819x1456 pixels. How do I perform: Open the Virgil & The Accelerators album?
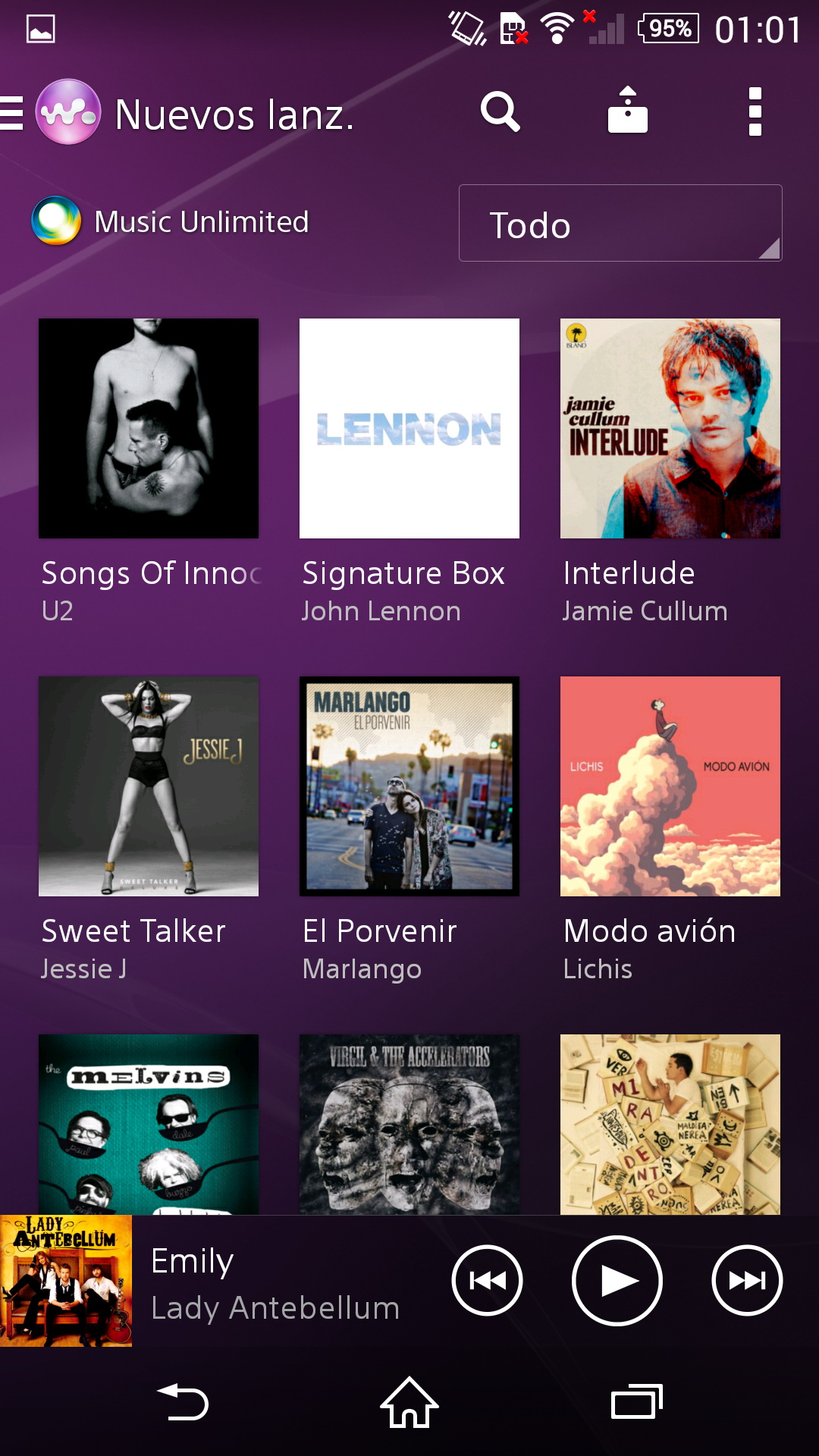(x=409, y=1124)
